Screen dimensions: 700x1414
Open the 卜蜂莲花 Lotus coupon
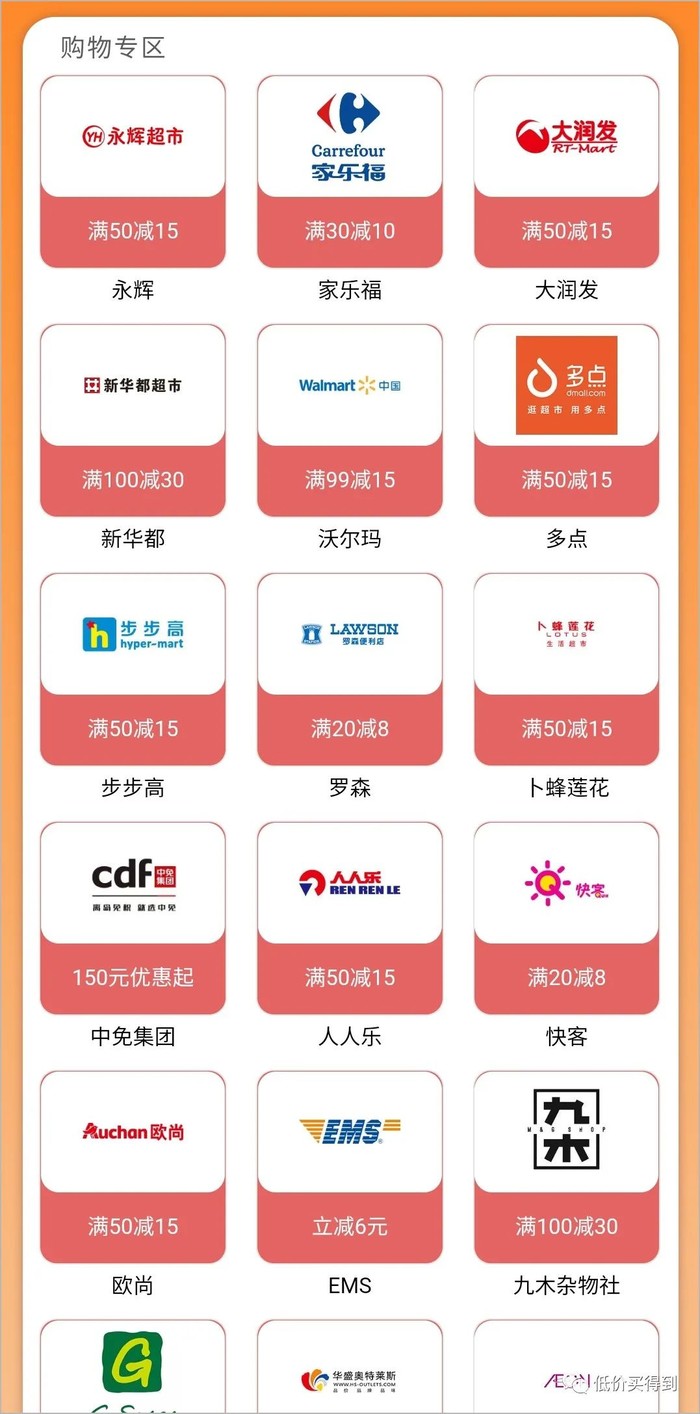click(566, 670)
